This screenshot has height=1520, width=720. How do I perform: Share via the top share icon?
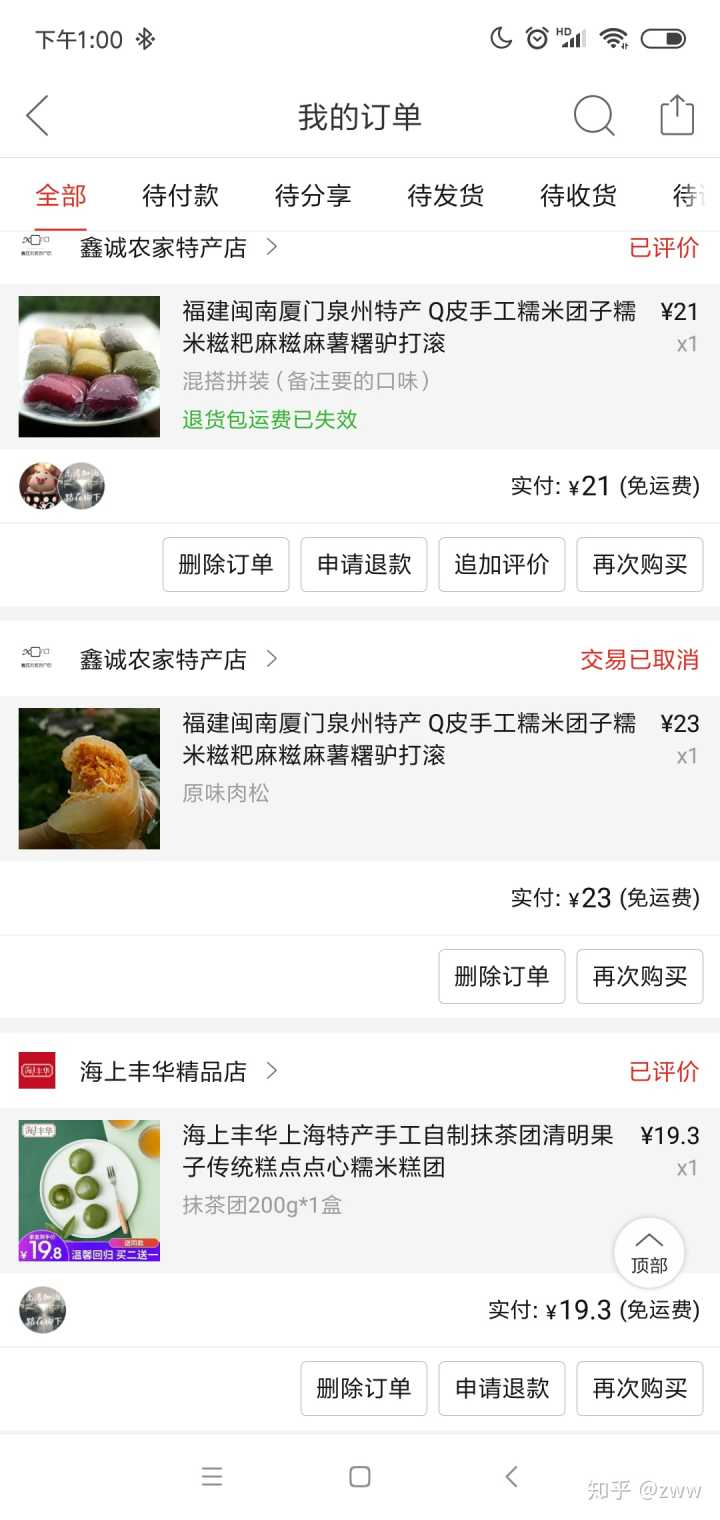tap(676, 116)
